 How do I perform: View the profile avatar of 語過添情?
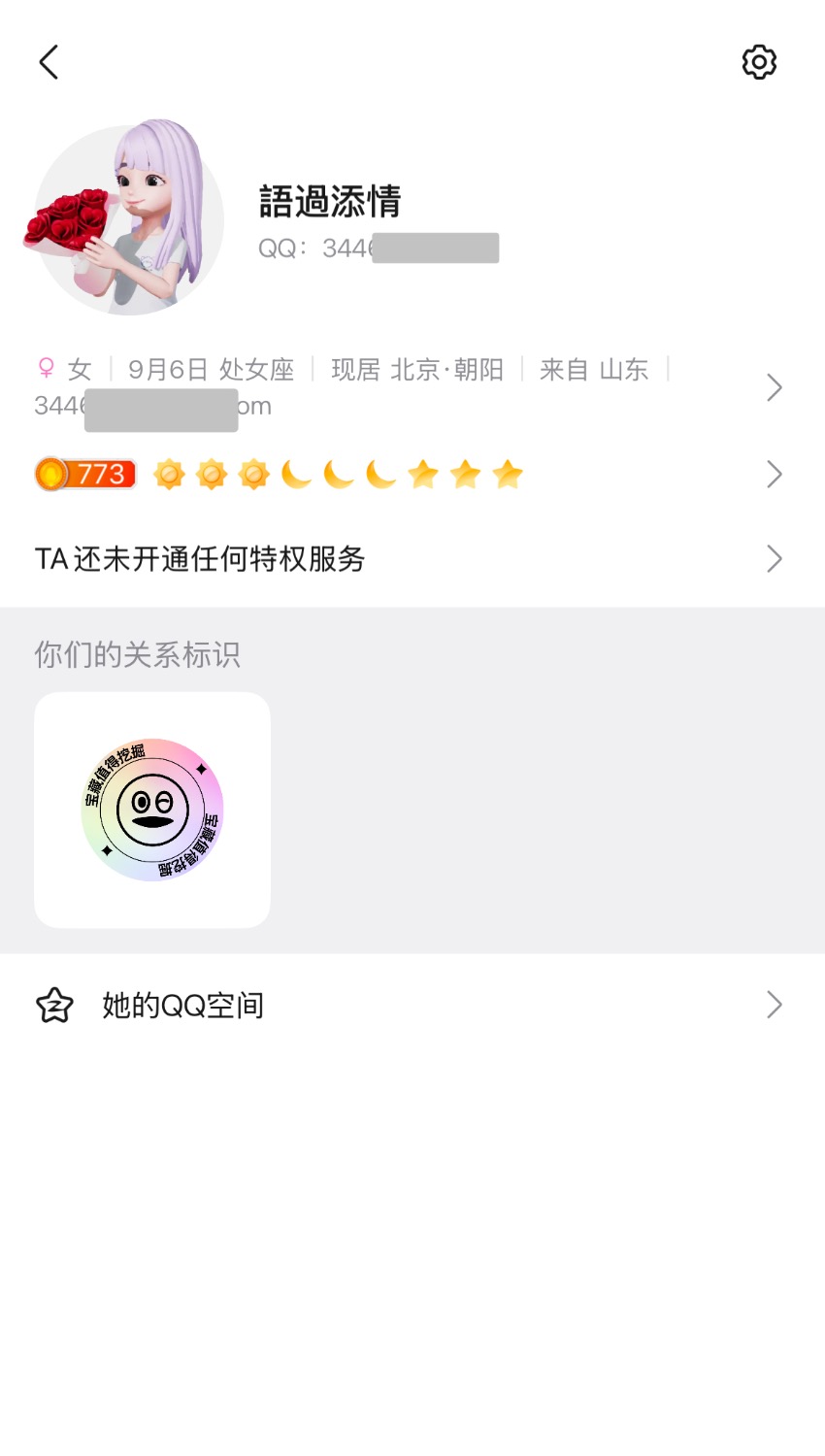(129, 219)
